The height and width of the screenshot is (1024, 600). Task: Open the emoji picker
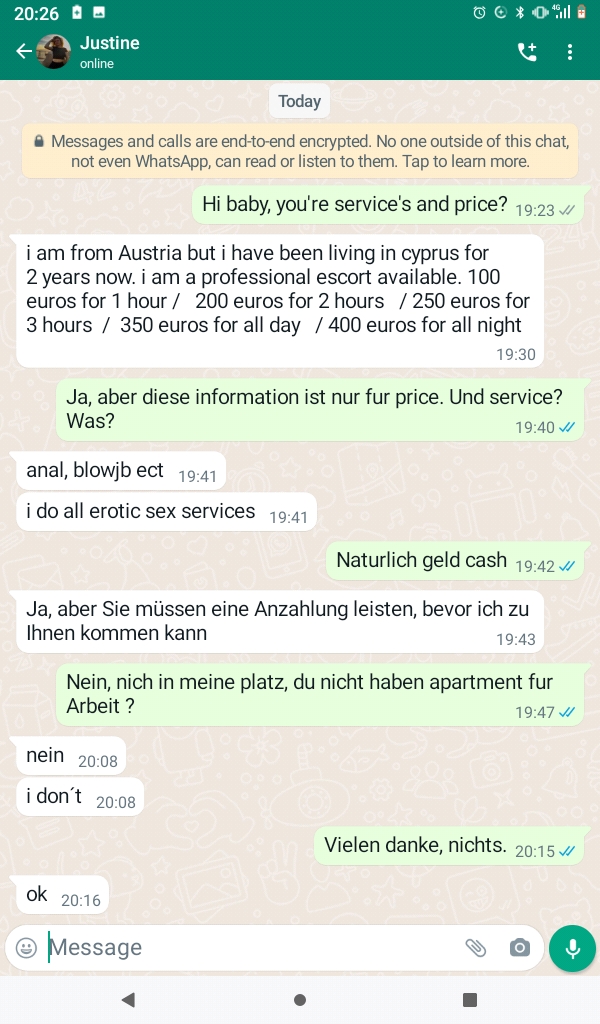click(x=27, y=947)
